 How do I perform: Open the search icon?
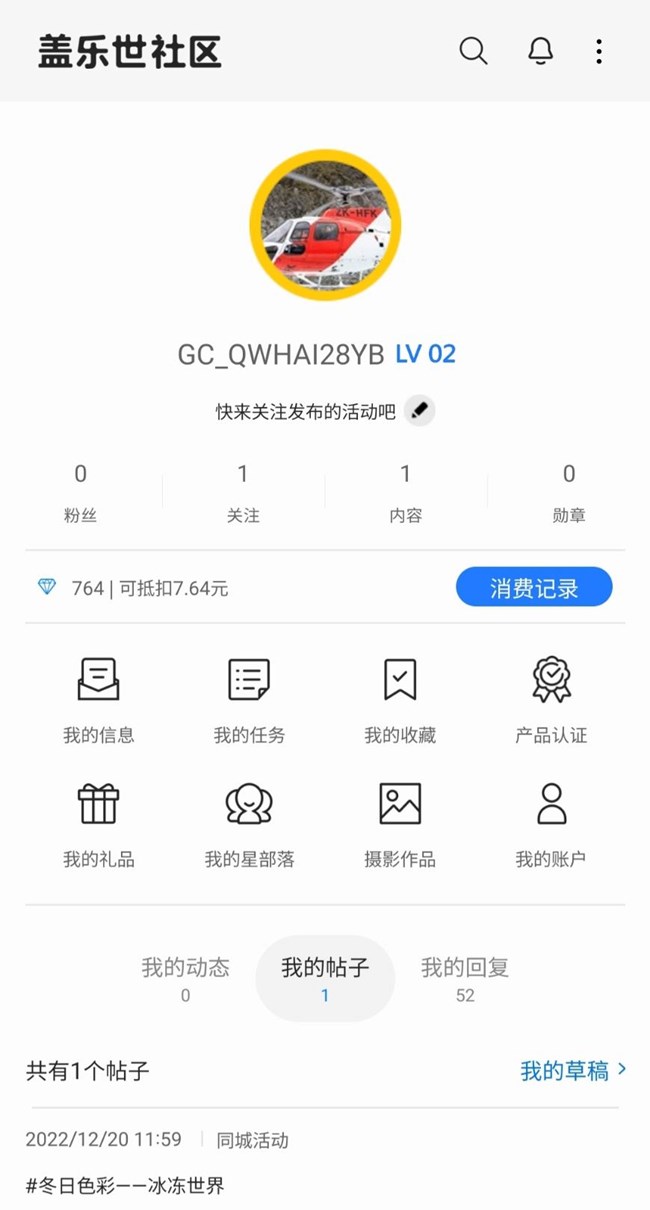(x=473, y=51)
